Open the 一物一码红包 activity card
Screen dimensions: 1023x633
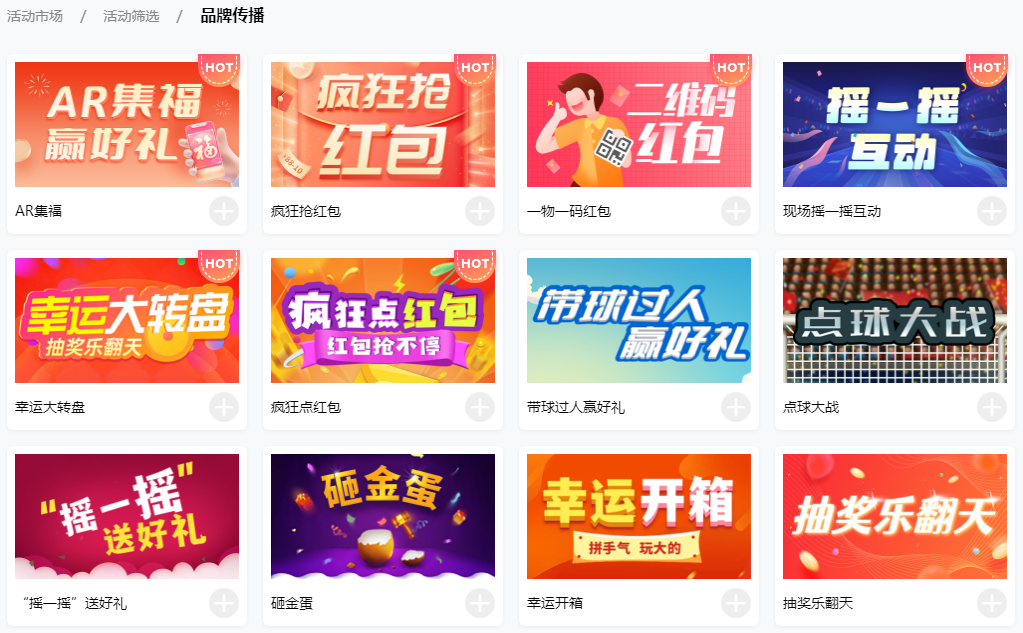638,125
